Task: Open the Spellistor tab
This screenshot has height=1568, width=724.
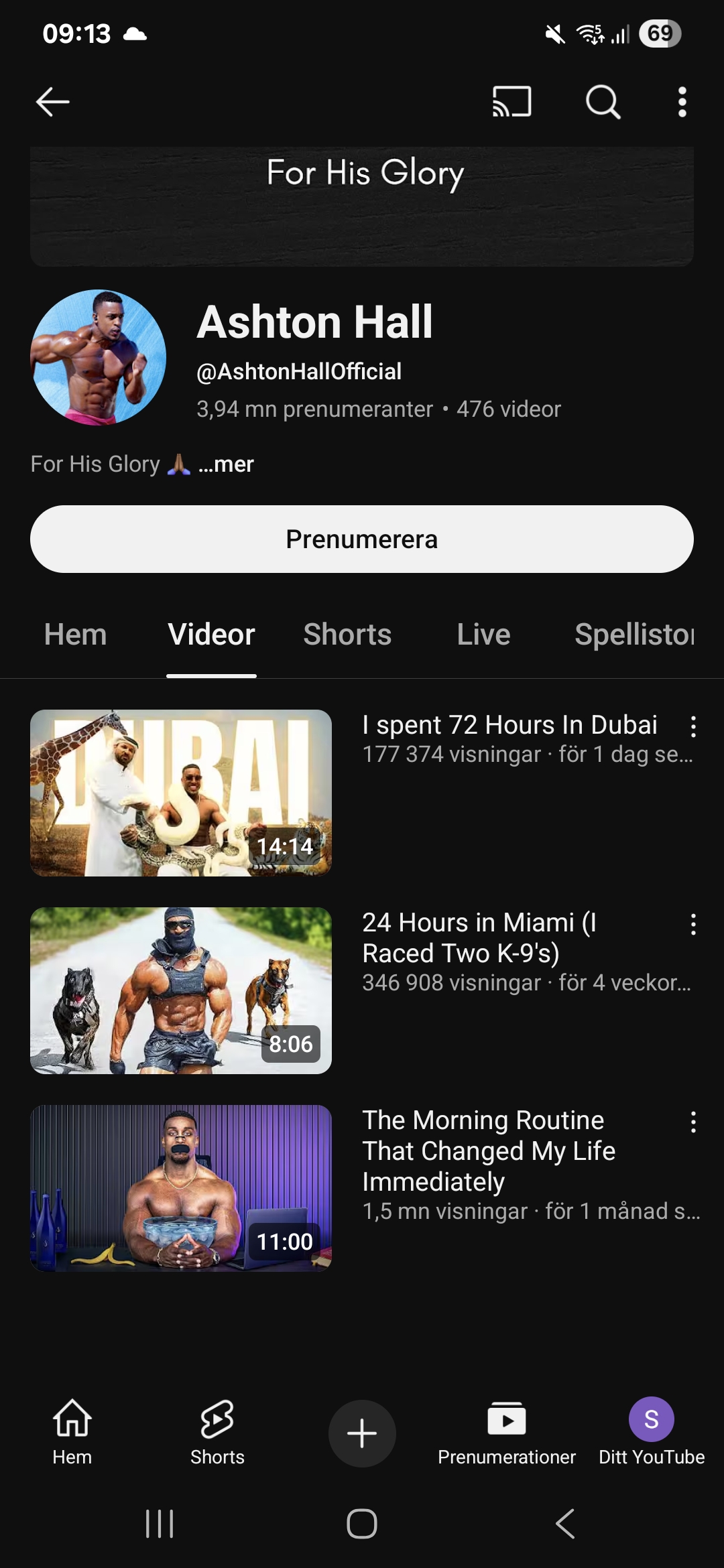Action: [x=634, y=635]
